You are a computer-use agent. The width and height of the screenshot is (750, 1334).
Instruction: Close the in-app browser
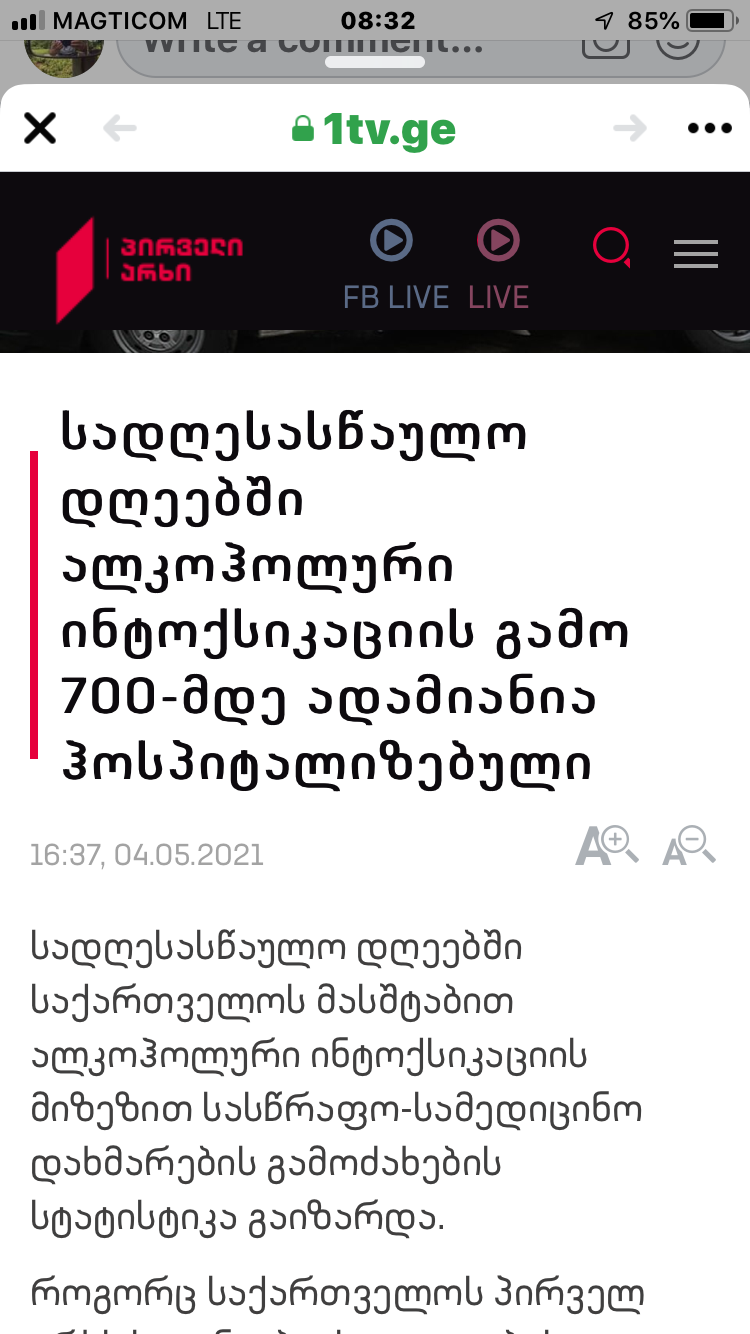point(40,129)
